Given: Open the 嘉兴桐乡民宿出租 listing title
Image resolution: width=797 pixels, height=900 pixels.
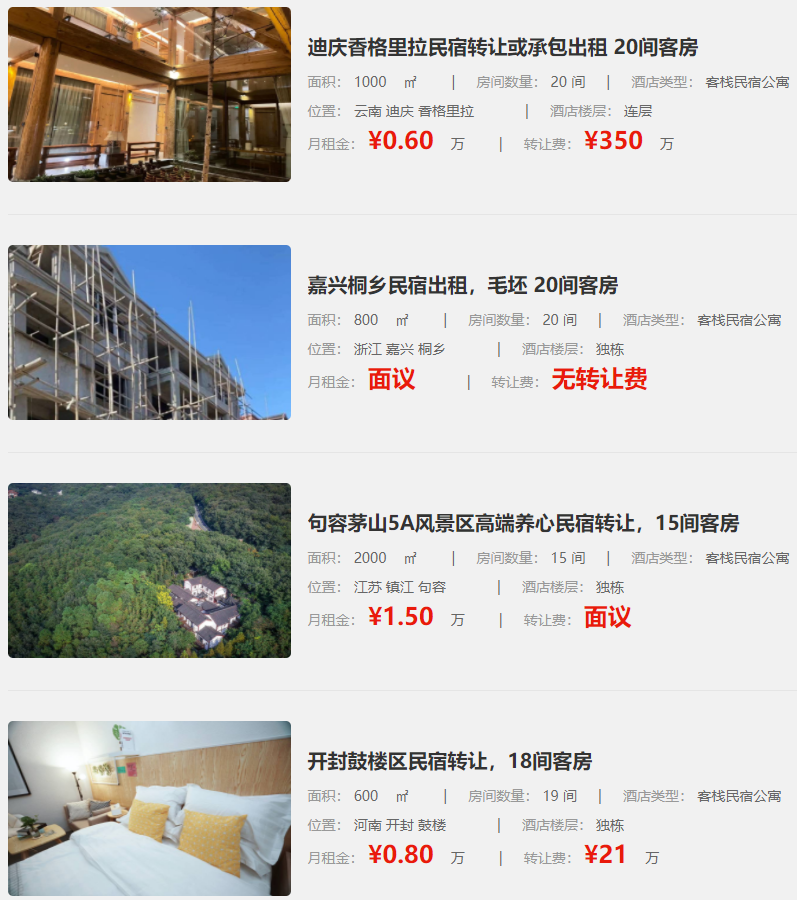Looking at the screenshot, I should click(x=462, y=285).
